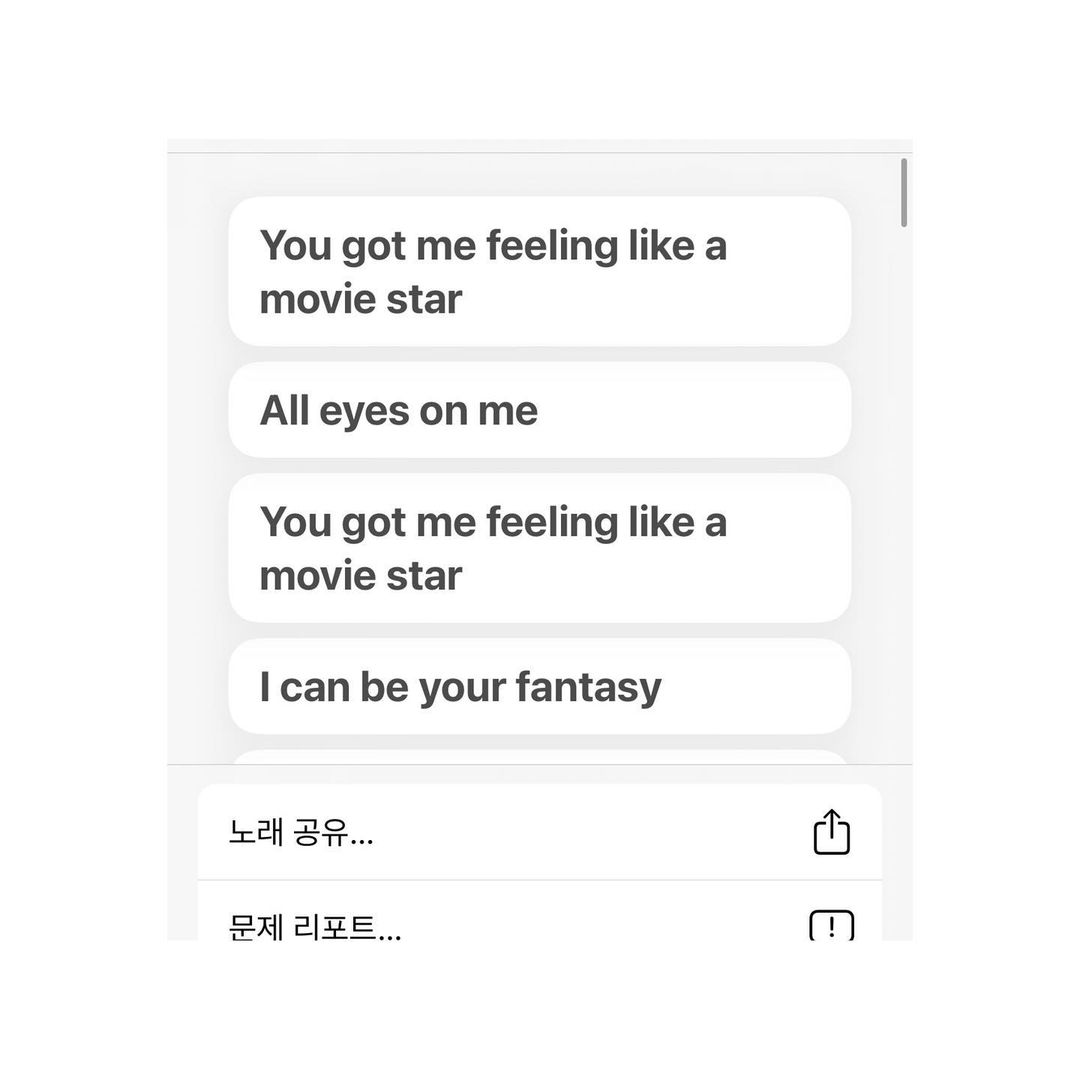This screenshot has height=1080, width=1080.
Task: Choose 문제 리포트 to report a problem
Action: 539,921
